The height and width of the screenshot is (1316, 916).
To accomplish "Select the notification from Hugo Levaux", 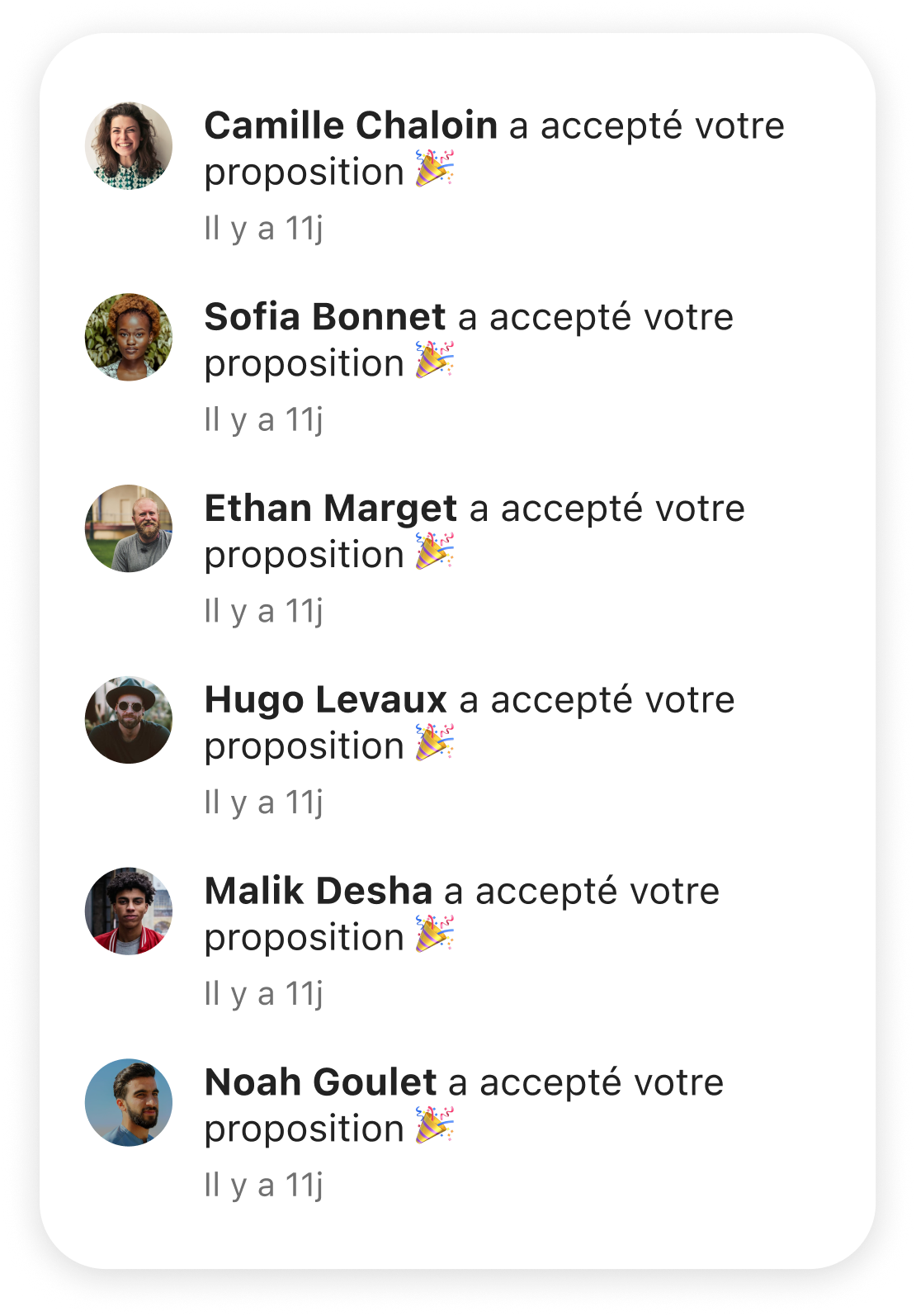I will pyautogui.click(x=469, y=723).
